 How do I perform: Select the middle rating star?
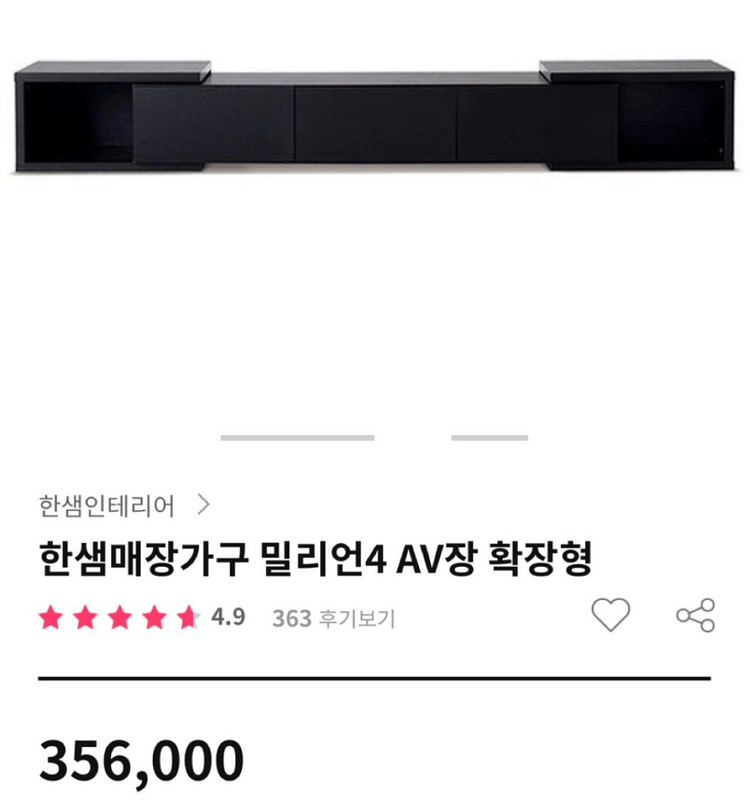[118, 617]
